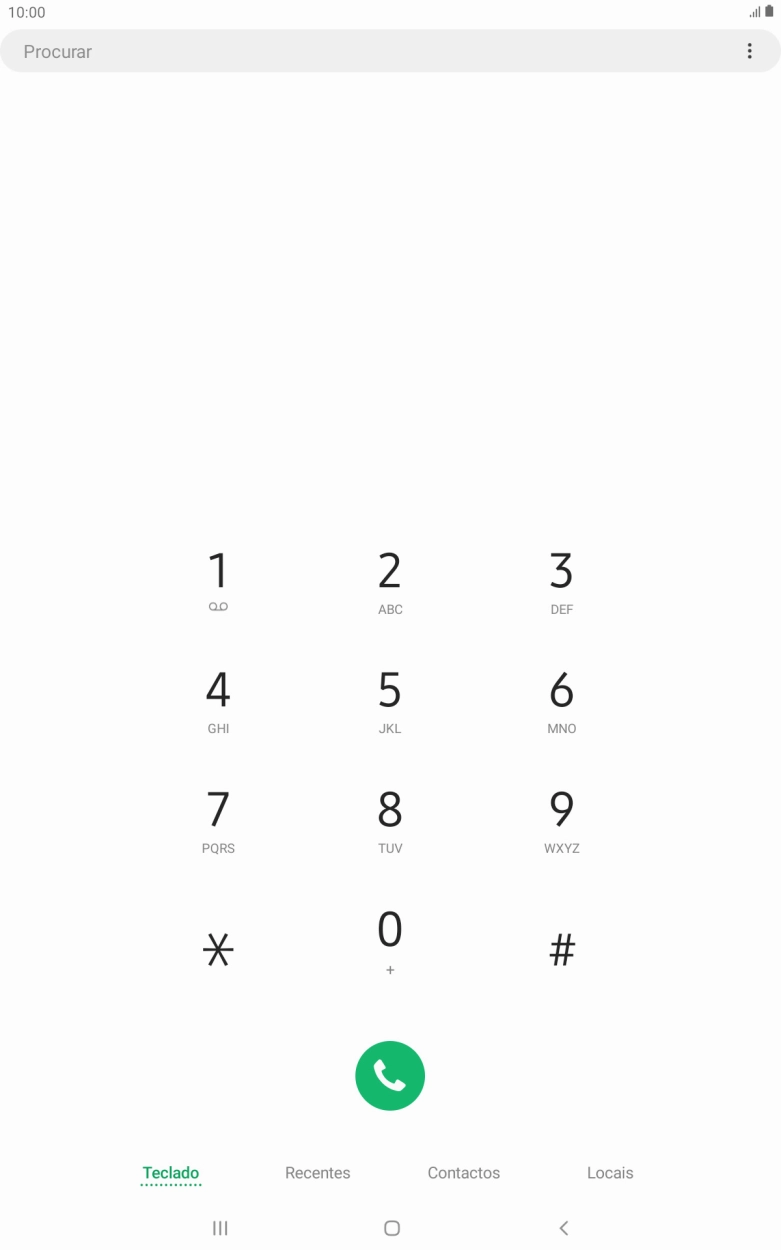
Task: Enter digit 0 on the keypad
Action: pyautogui.click(x=390, y=941)
